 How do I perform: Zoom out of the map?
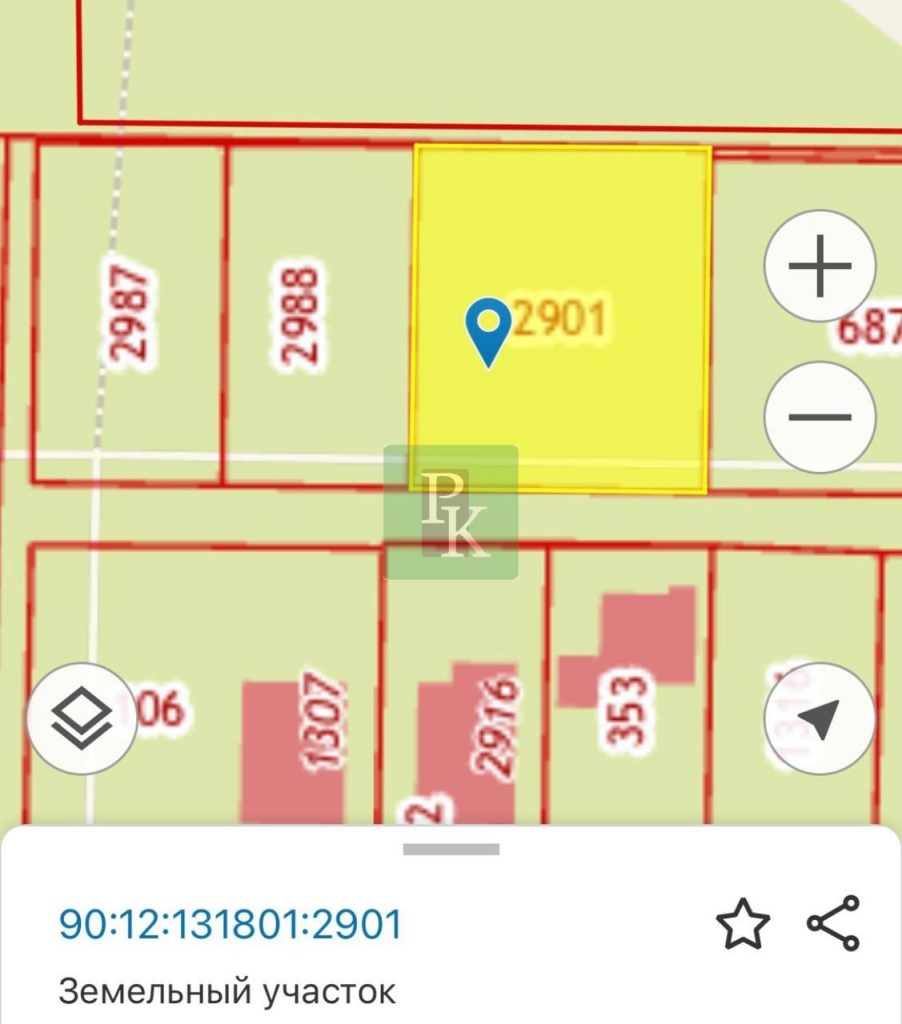pyautogui.click(x=820, y=417)
